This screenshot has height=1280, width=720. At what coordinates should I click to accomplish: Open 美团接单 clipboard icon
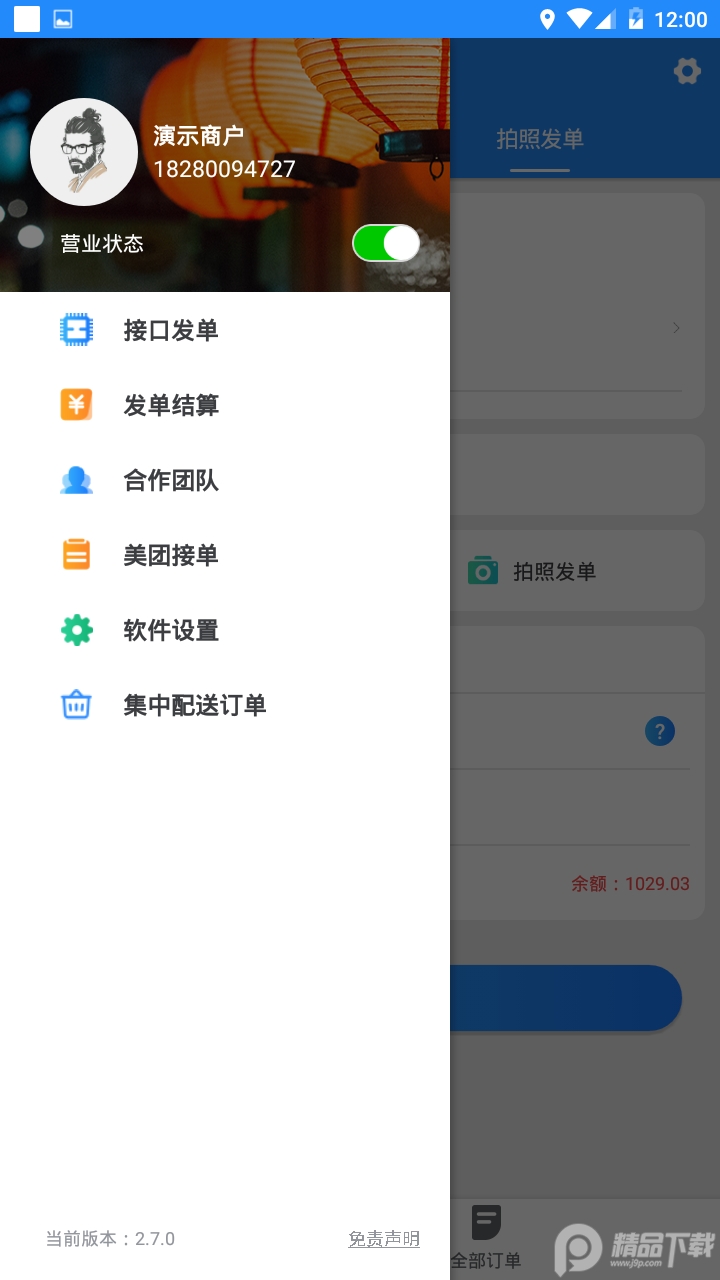click(x=76, y=555)
